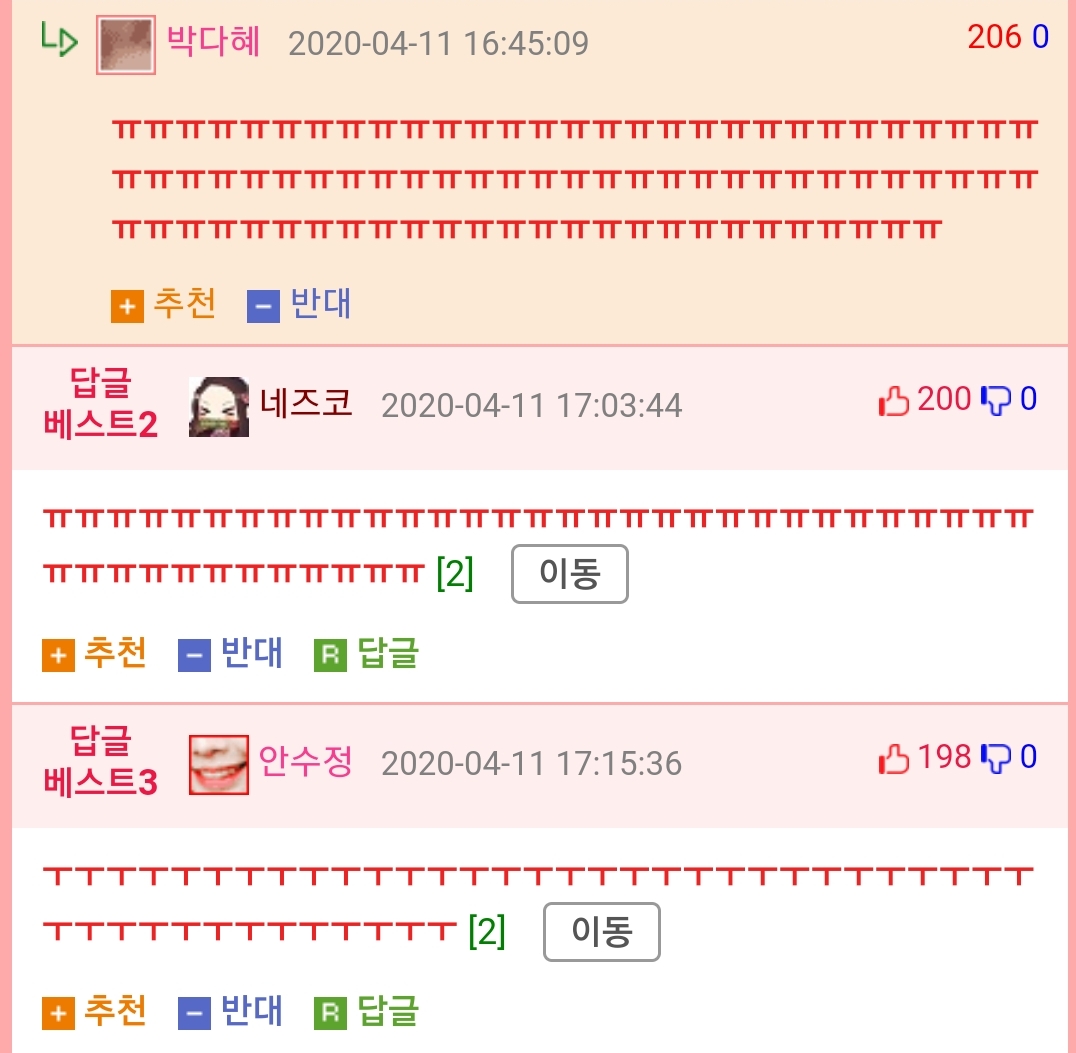Reply to 안수정's comment via 답글
This screenshot has height=1053, width=1076.
click(x=367, y=1012)
